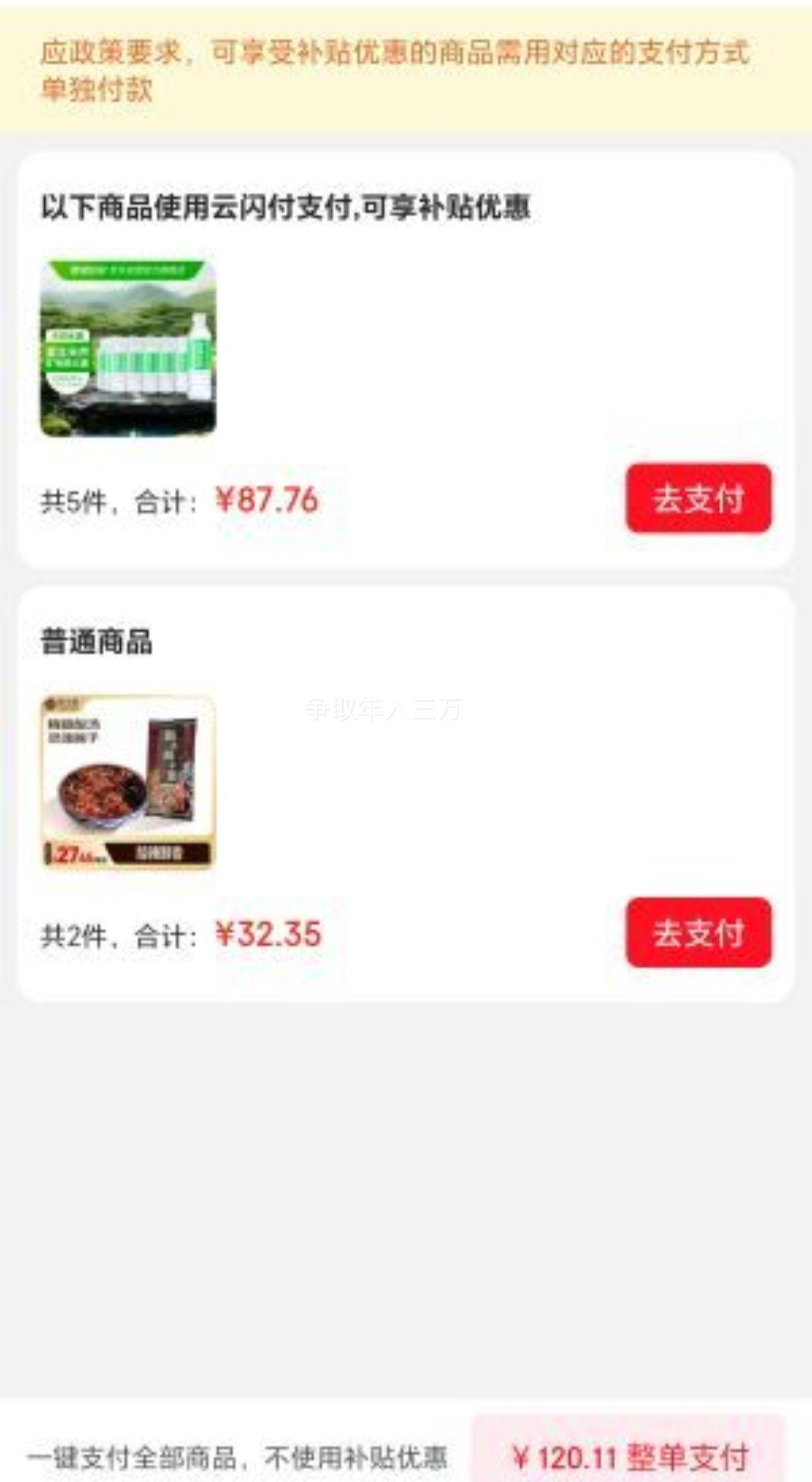Tap the mineral water product thumbnail
Image resolution: width=812 pixels, height=1482 pixels.
128,347
